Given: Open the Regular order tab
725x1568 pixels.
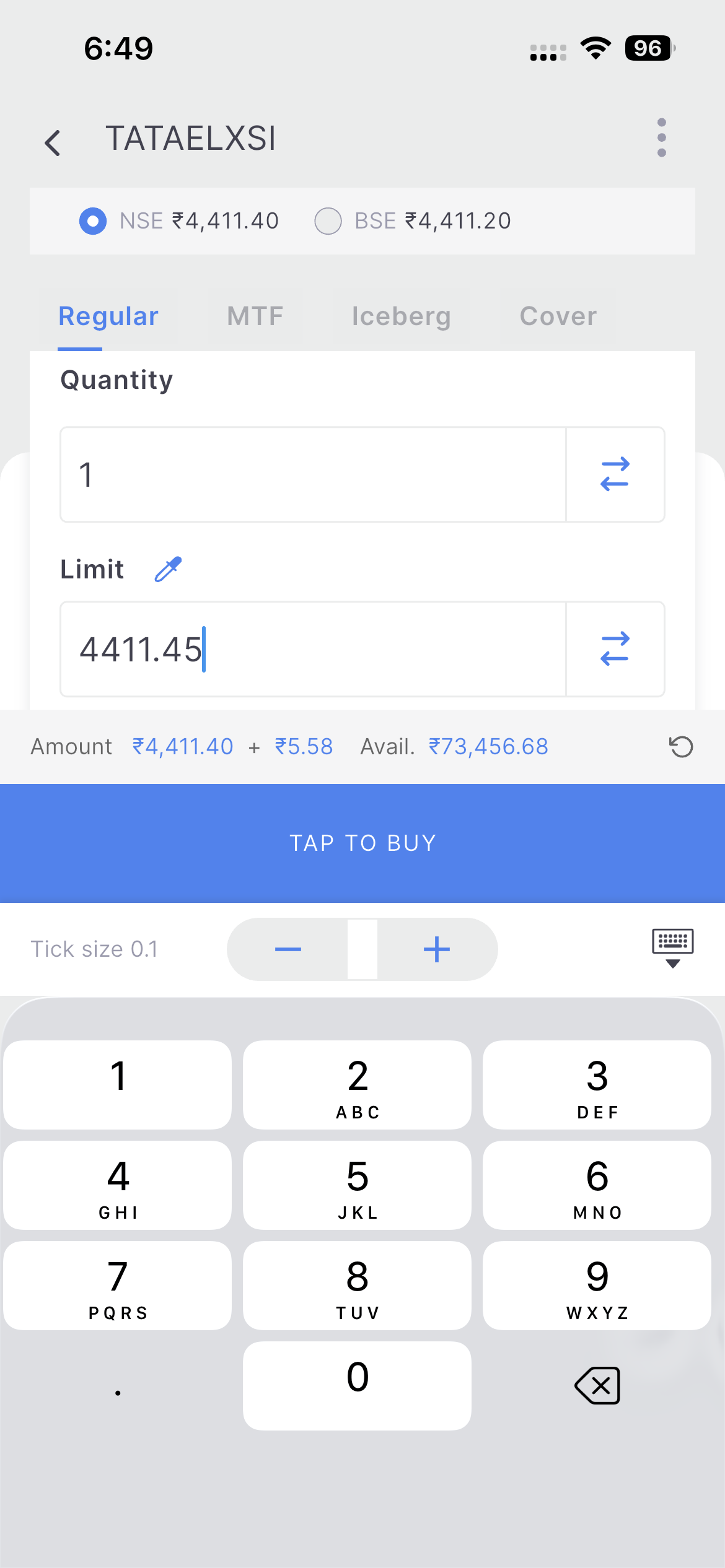Looking at the screenshot, I should pos(108,316).
